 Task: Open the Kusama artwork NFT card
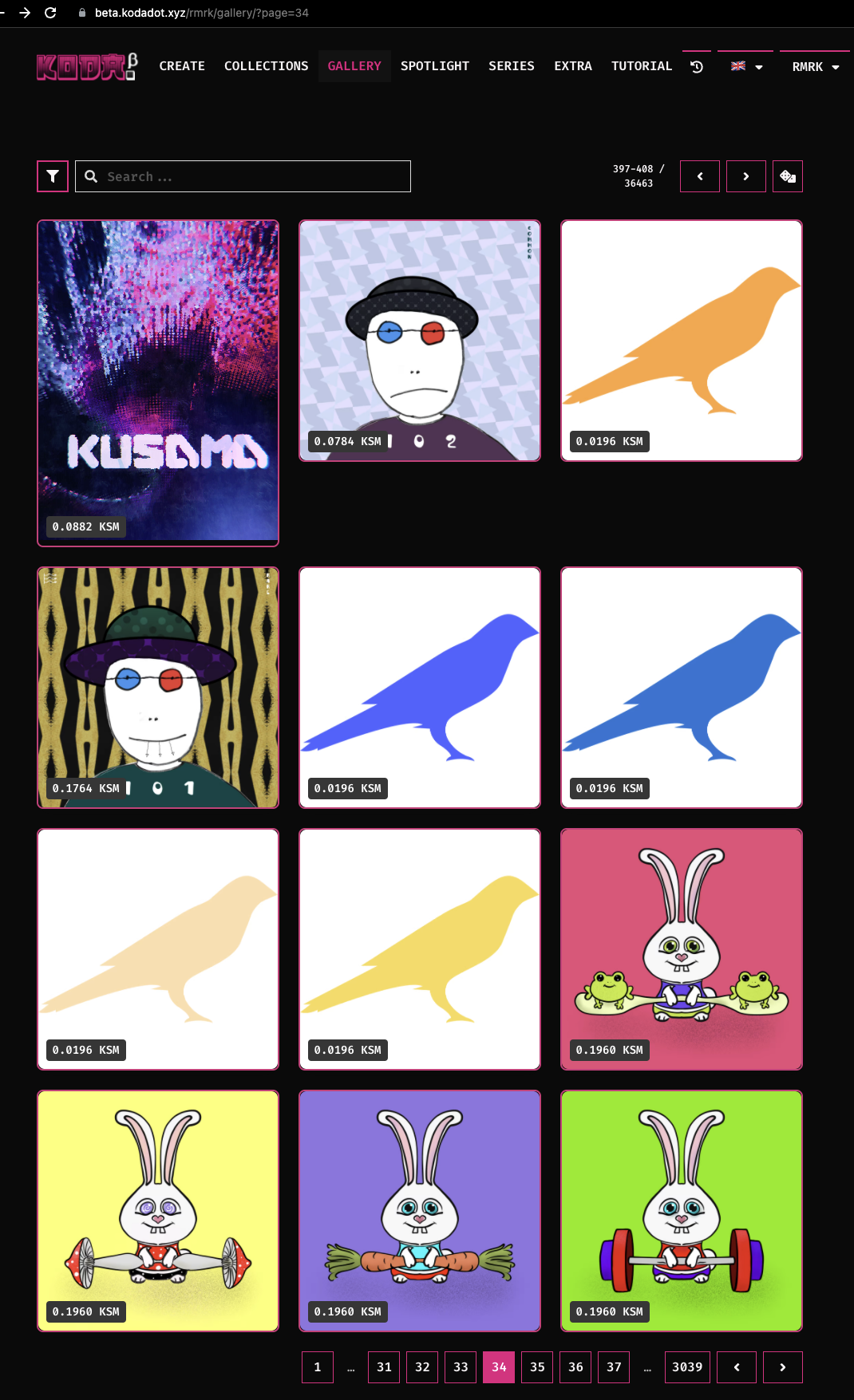pos(158,383)
